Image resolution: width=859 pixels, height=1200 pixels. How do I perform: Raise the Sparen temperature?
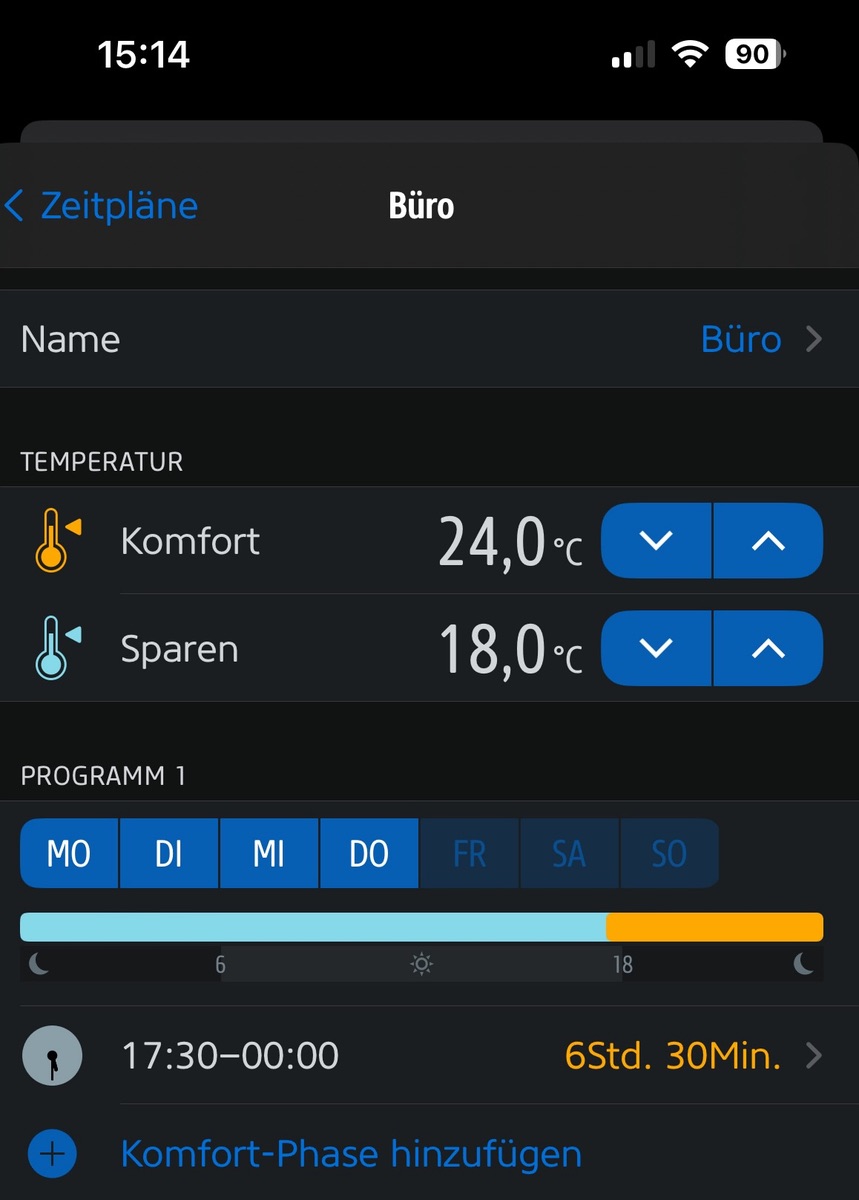click(768, 649)
